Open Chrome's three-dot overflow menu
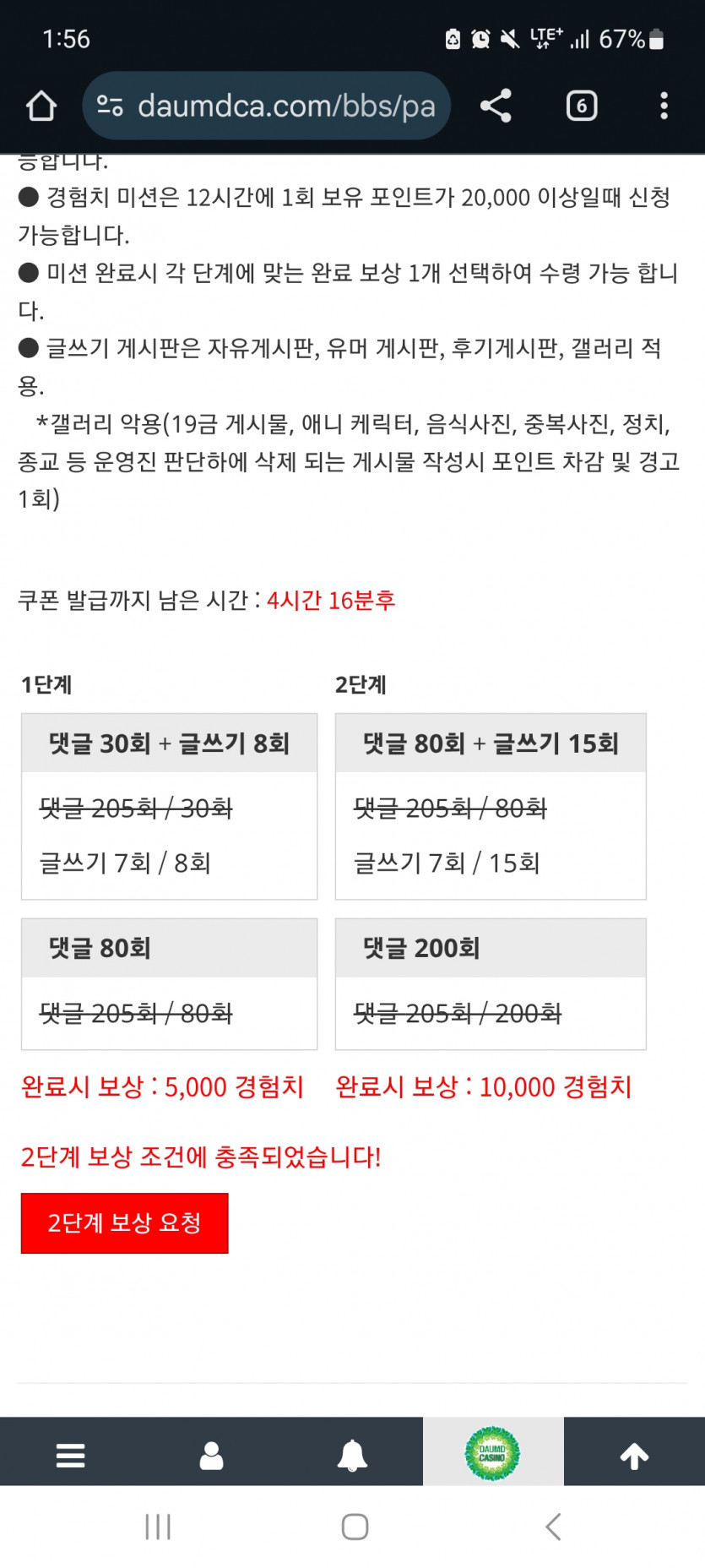The image size is (705, 1568). 664,106
